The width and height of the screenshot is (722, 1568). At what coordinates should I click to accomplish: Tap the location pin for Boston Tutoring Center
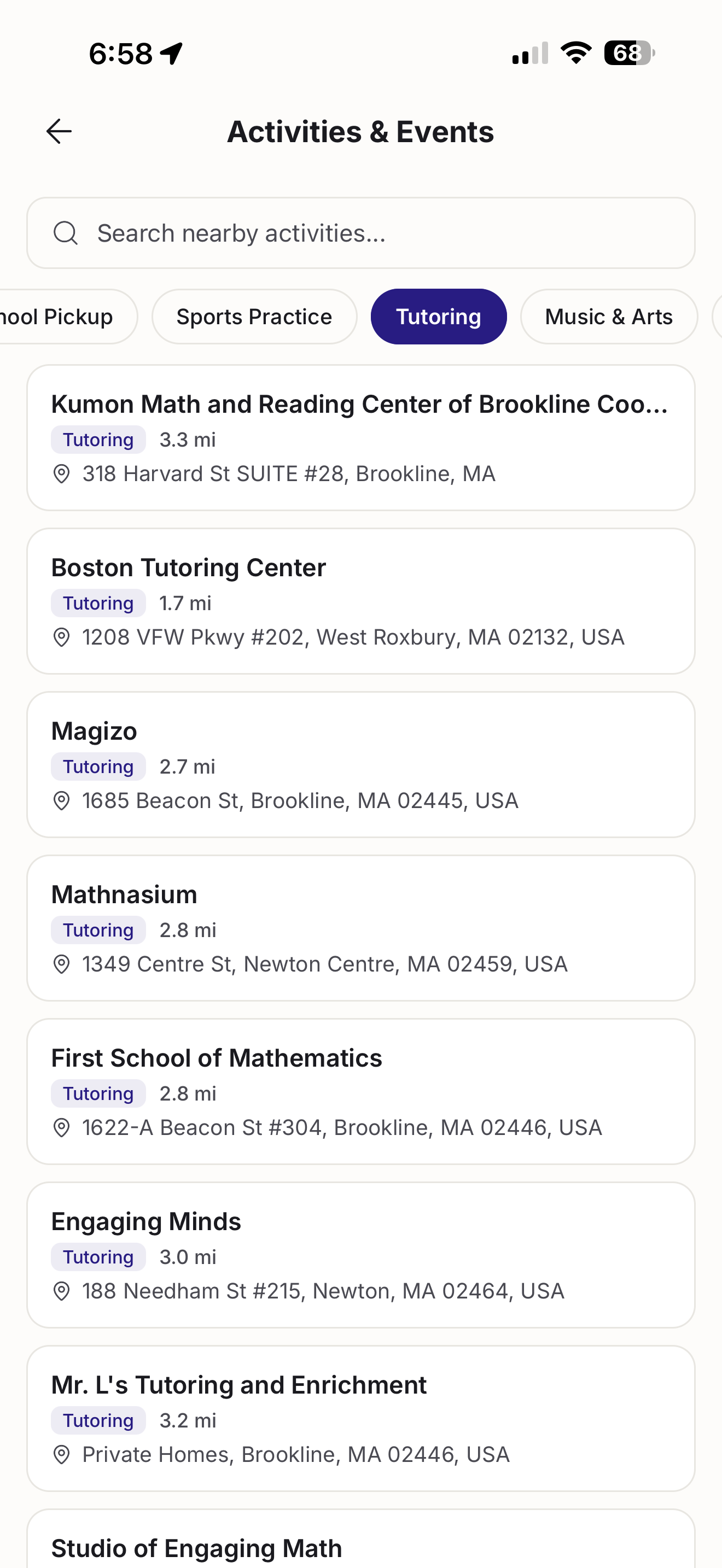click(61, 637)
